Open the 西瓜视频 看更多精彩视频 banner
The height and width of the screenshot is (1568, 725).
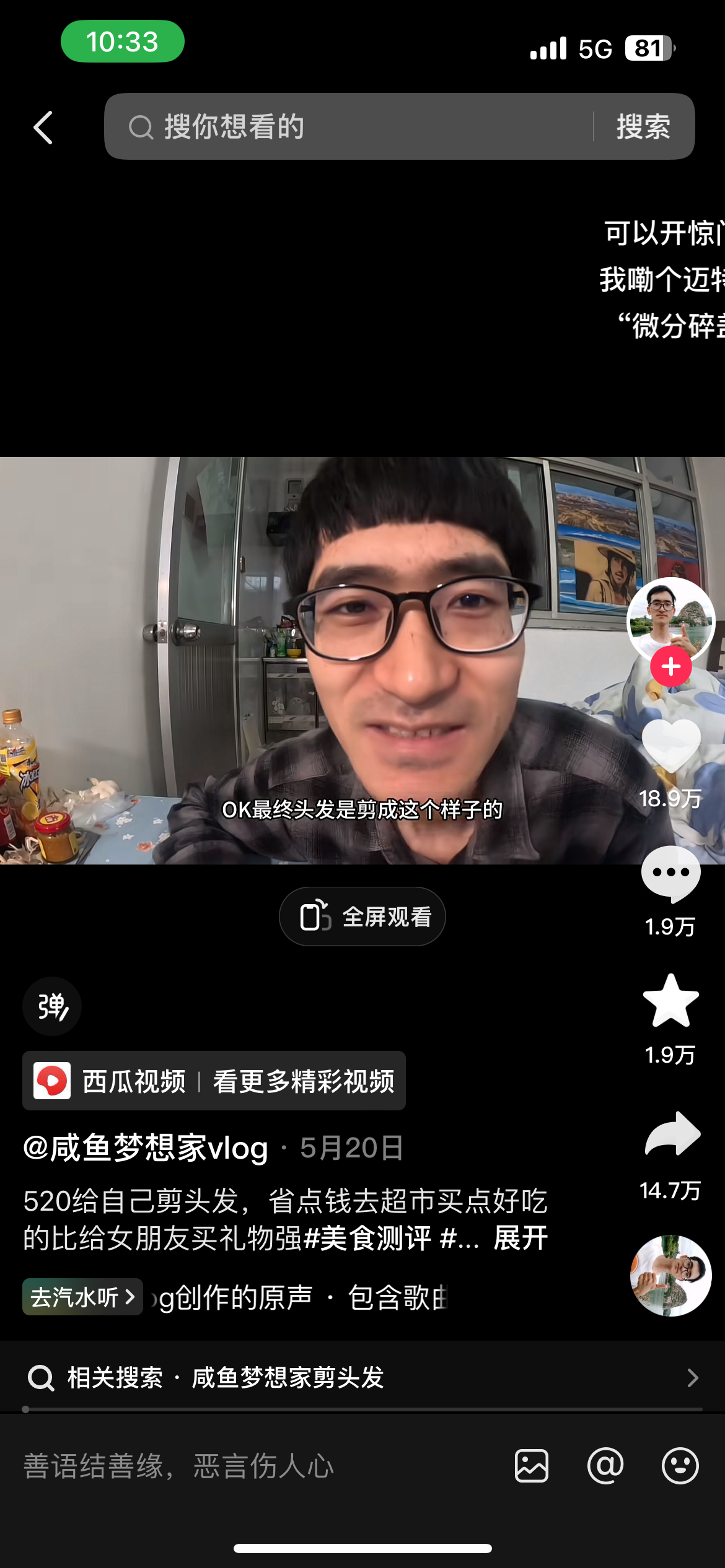[214, 1081]
